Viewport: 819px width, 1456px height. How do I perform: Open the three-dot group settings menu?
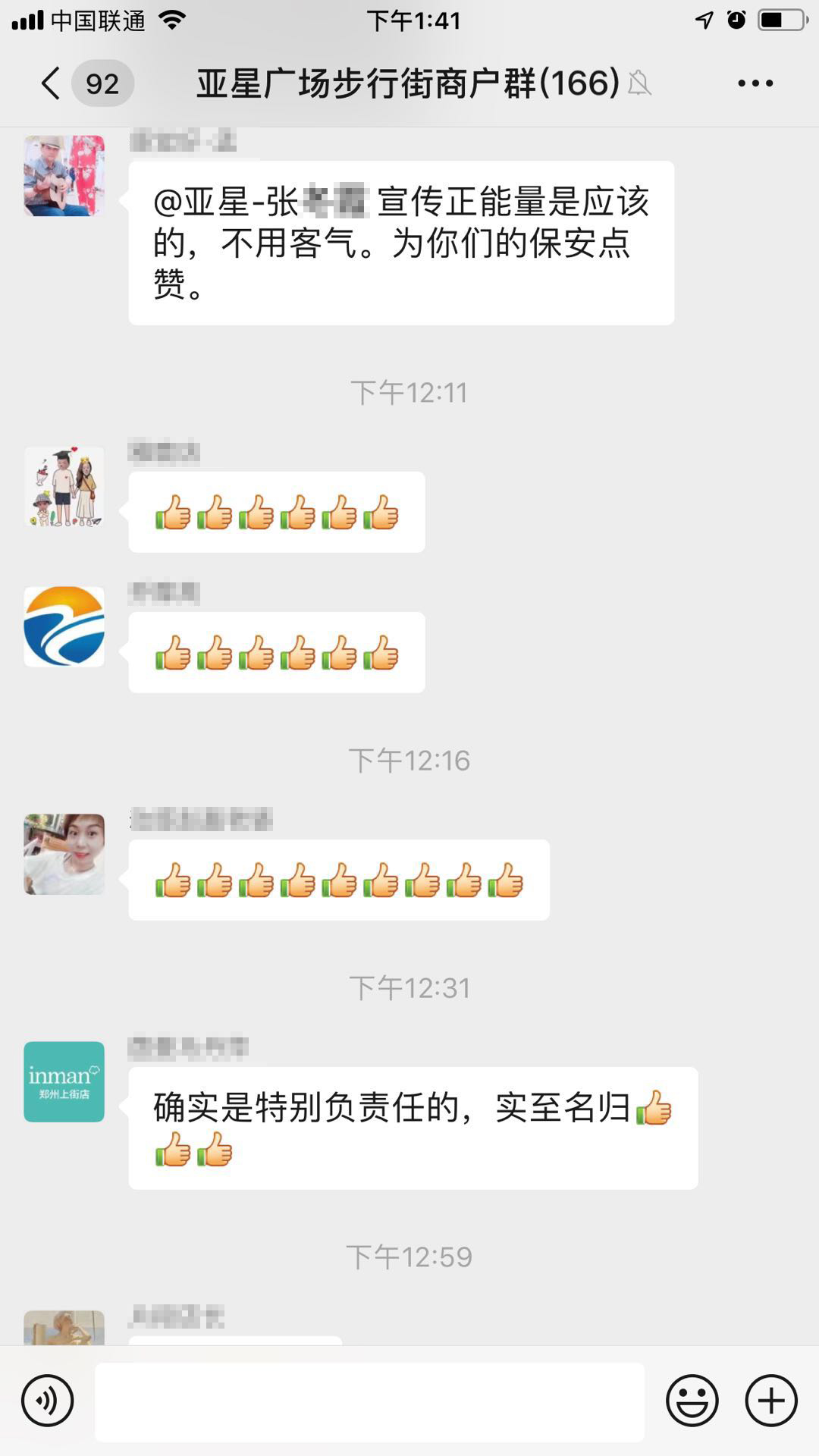755,83
